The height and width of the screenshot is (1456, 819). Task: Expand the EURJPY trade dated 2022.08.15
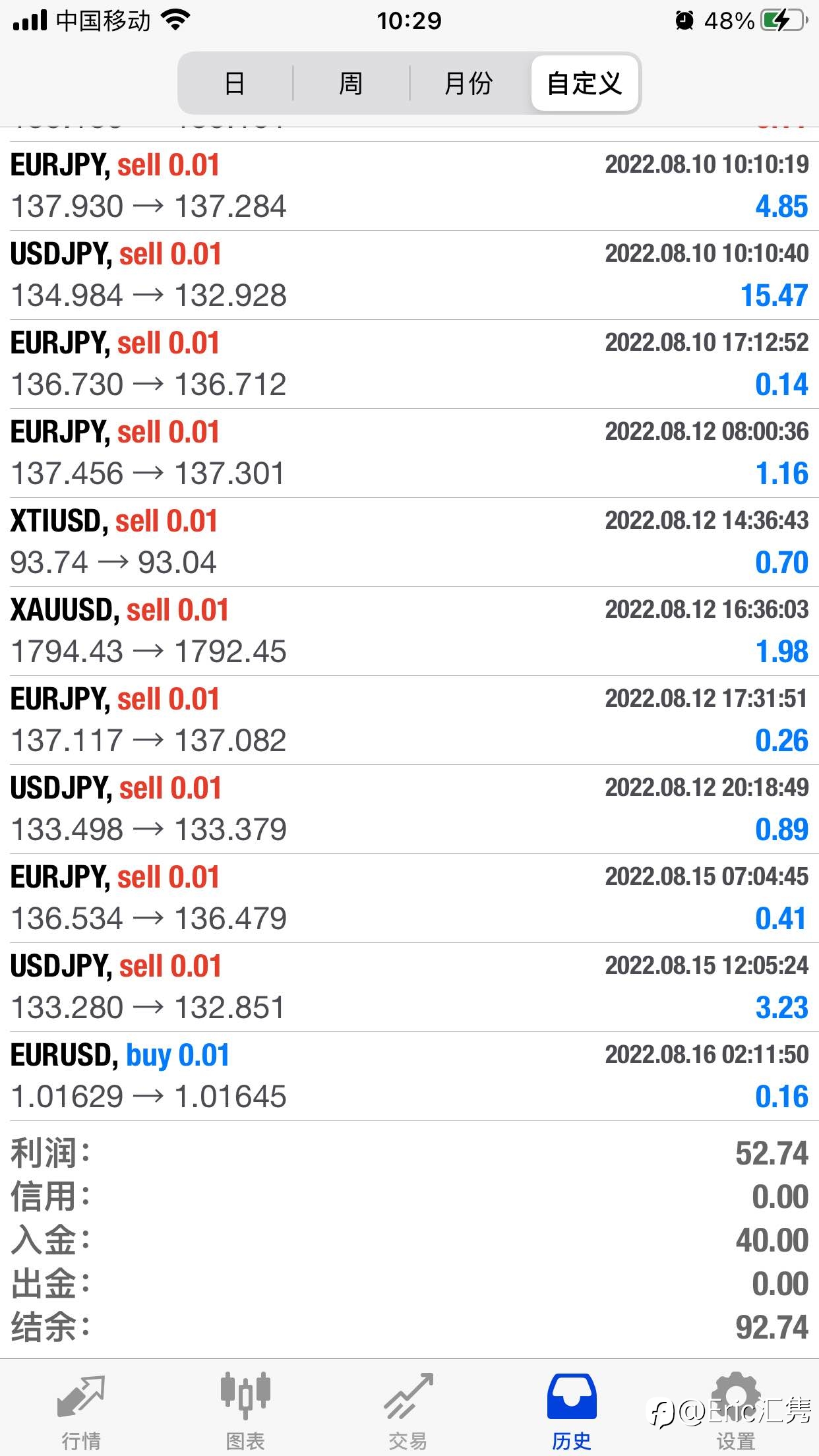tap(409, 898)
